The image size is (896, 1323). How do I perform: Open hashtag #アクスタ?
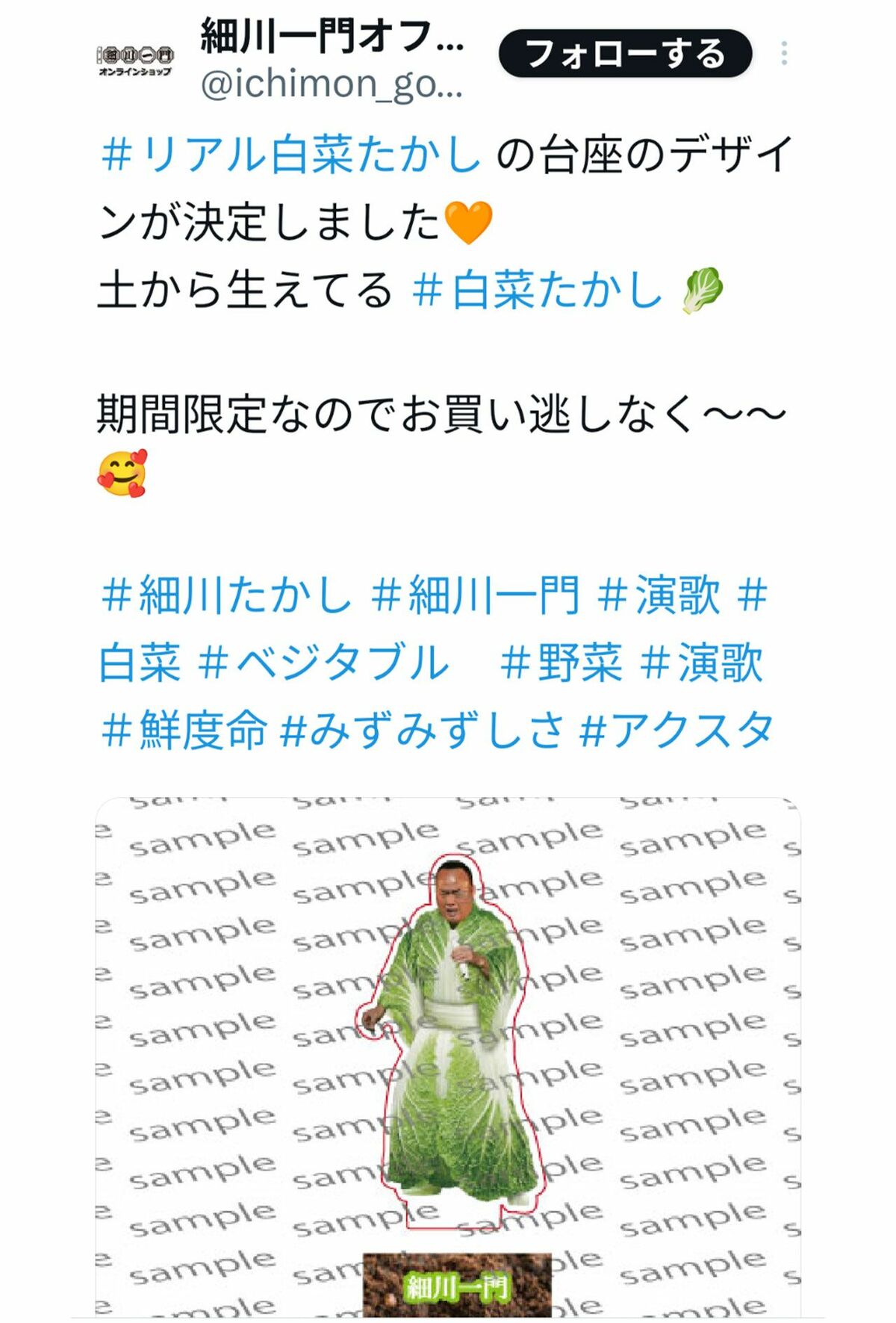(676, 730)
